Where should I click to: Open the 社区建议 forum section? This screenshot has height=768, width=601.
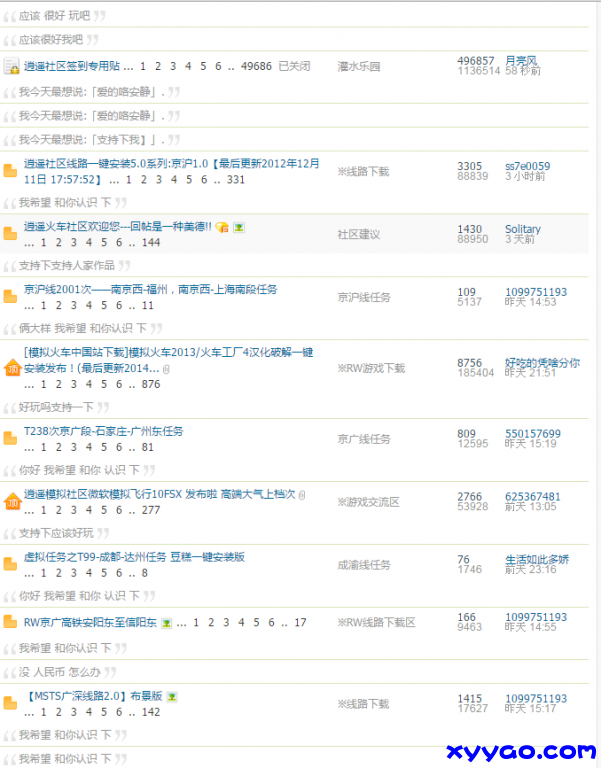pos(359,234)
